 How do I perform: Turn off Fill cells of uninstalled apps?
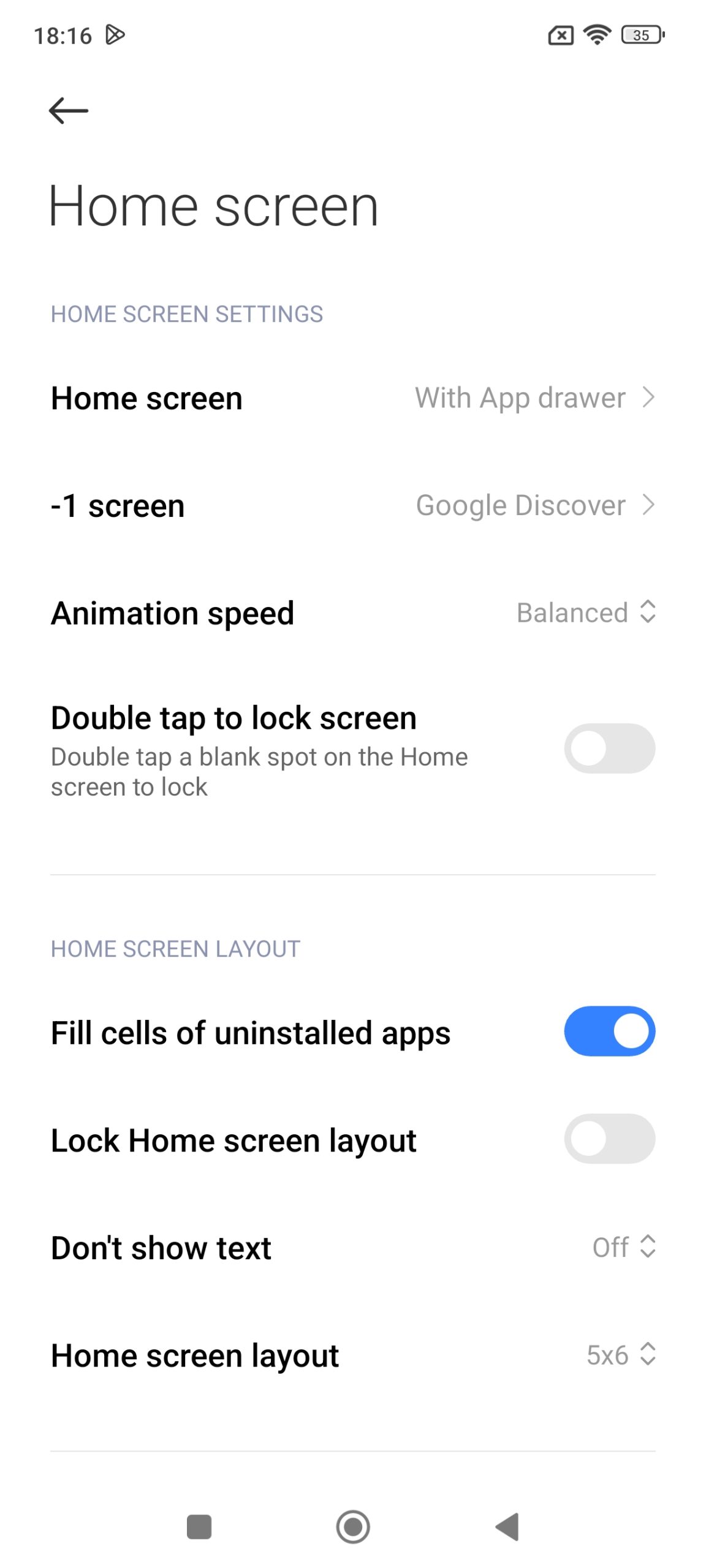(609, 1031)
